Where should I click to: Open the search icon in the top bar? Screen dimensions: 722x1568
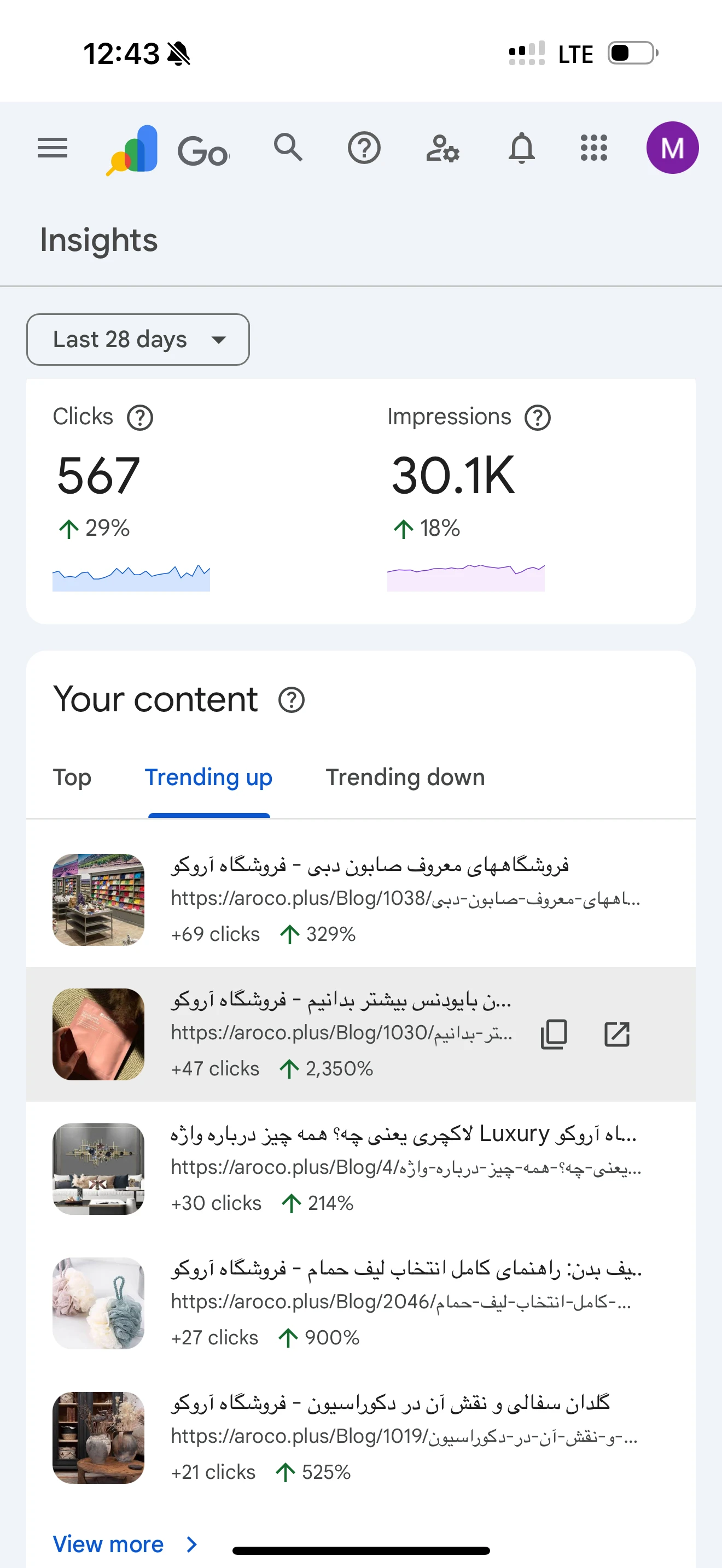click(x=288, y=148)
